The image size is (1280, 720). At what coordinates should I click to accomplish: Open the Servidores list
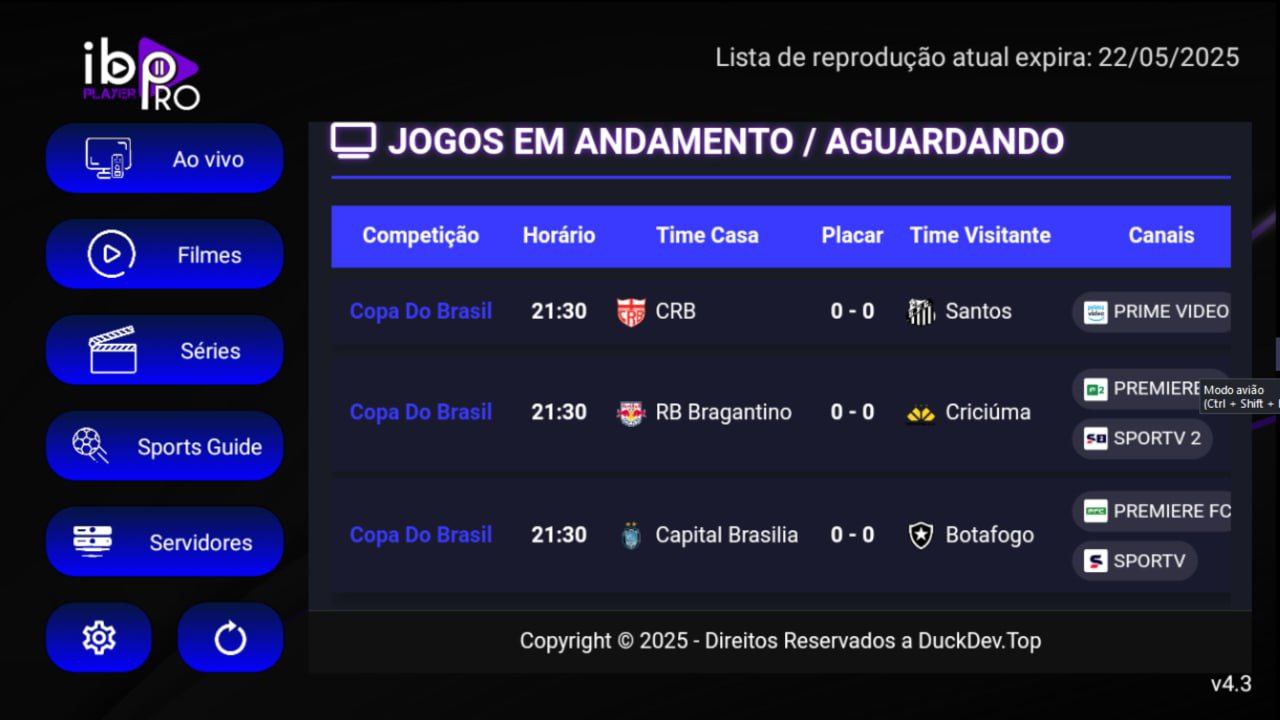tap(164, 543)
